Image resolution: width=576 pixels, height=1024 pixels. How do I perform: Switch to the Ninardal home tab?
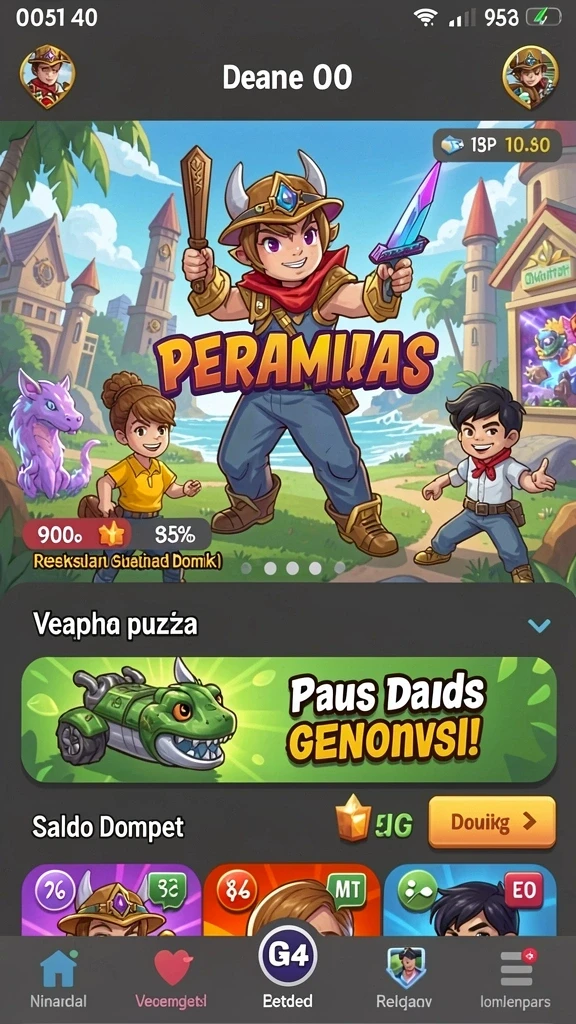58,979
